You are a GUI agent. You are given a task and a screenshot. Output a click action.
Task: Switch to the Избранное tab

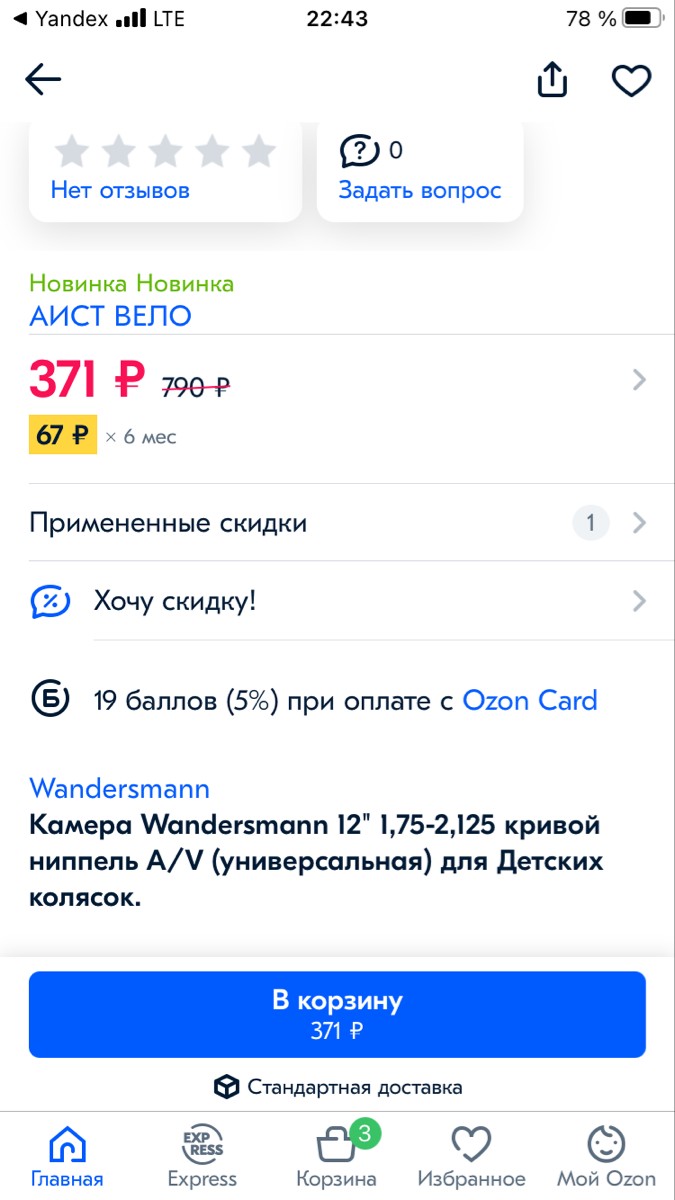(471, 1156)
